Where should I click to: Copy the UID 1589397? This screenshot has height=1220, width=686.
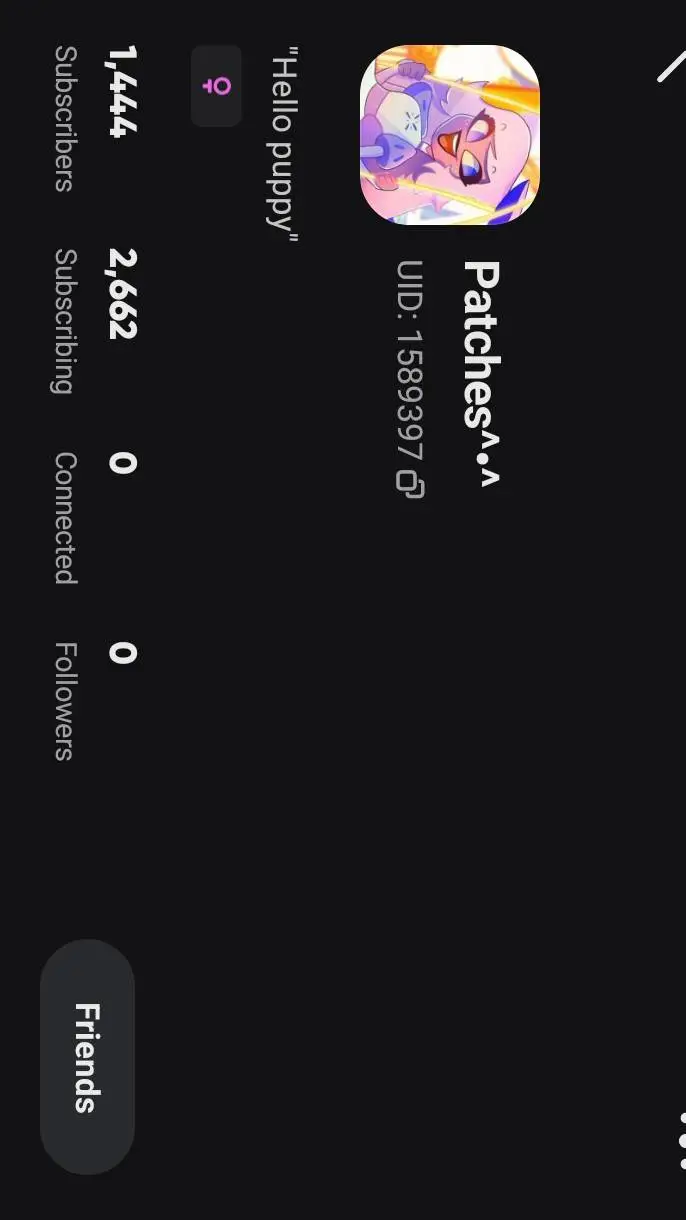[410, 484]
